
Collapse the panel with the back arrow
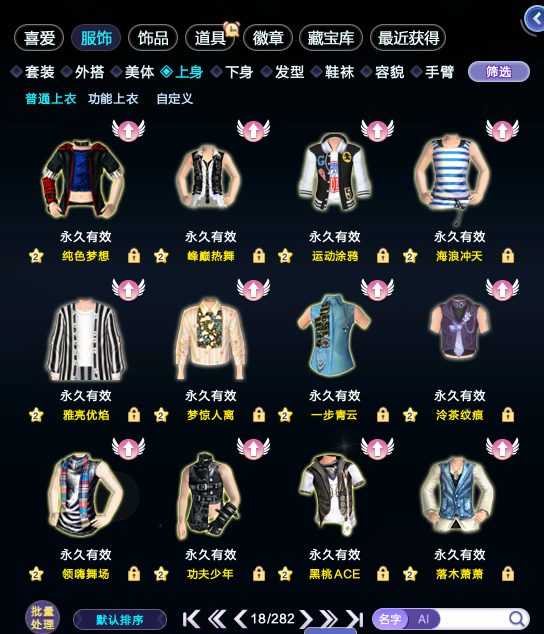[536, 19]
